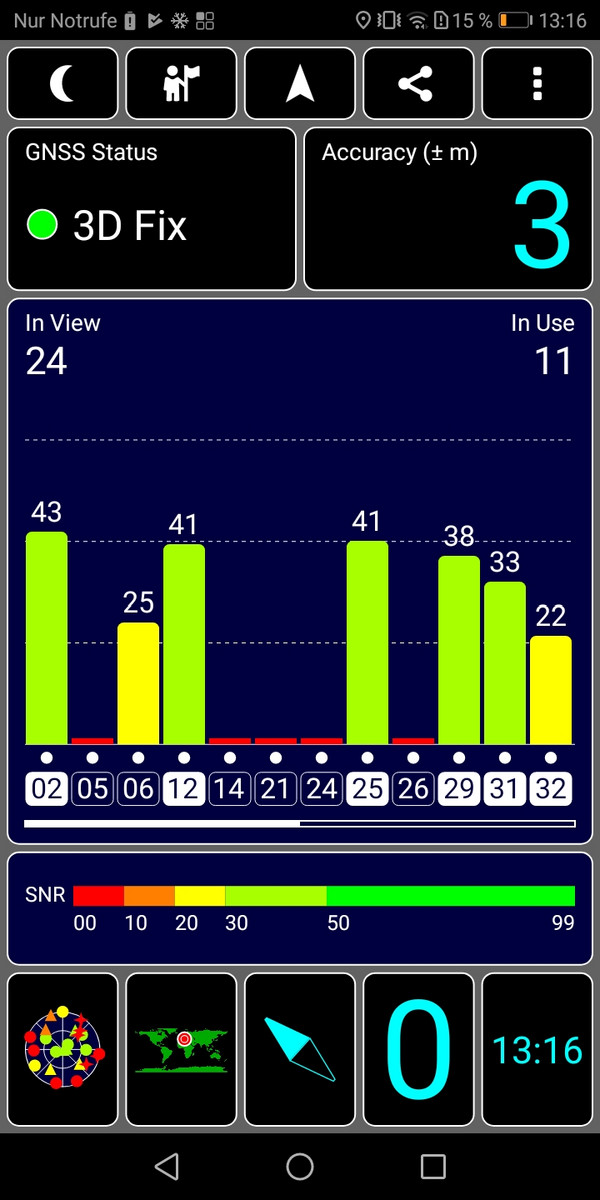Open the satellite sky plot tile
Screen dimensions: 600x1200
pos(63,1049)
